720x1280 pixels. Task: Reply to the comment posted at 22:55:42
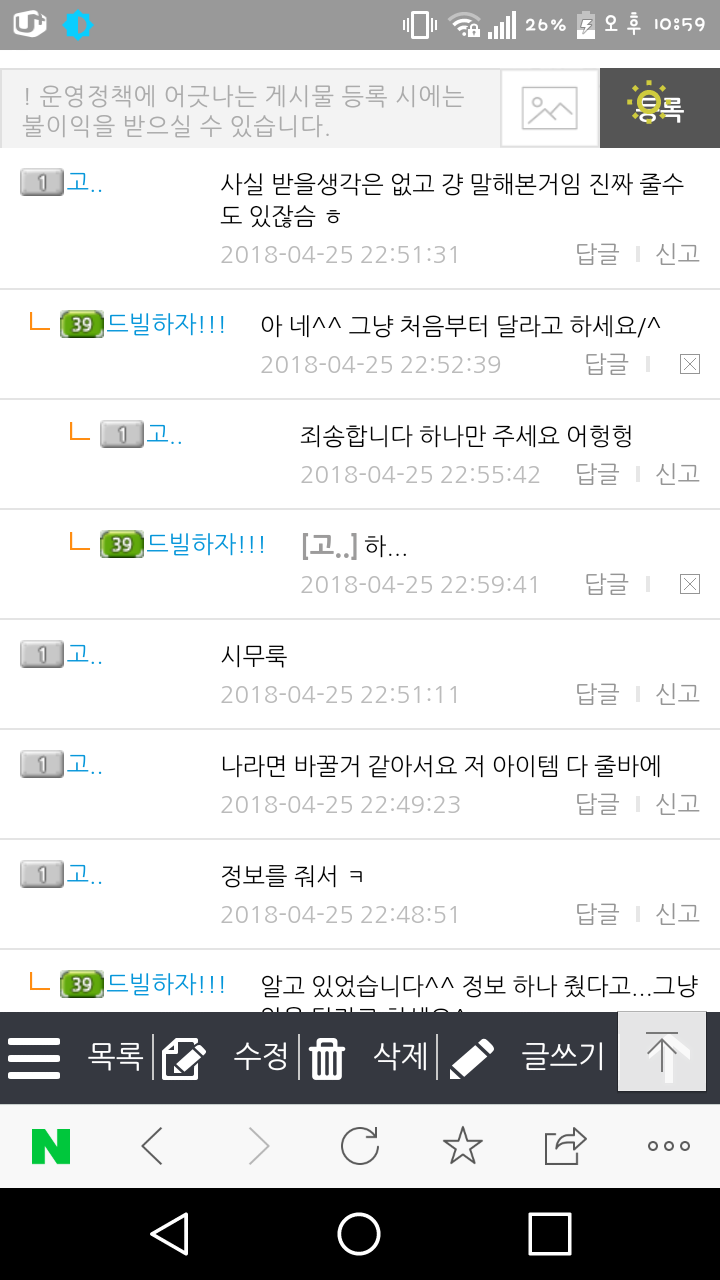pos(597,474)
